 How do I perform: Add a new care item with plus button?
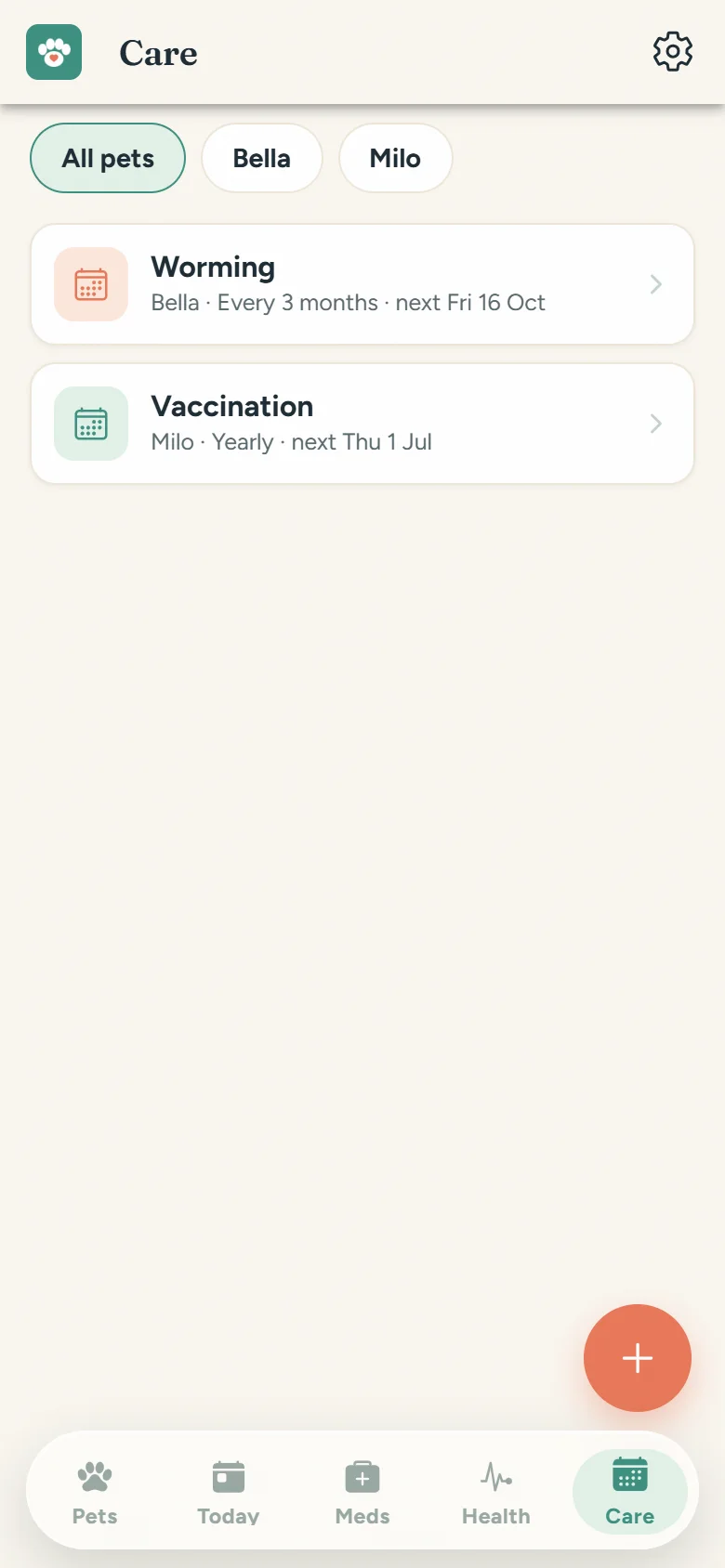(x=638, y=1358)
